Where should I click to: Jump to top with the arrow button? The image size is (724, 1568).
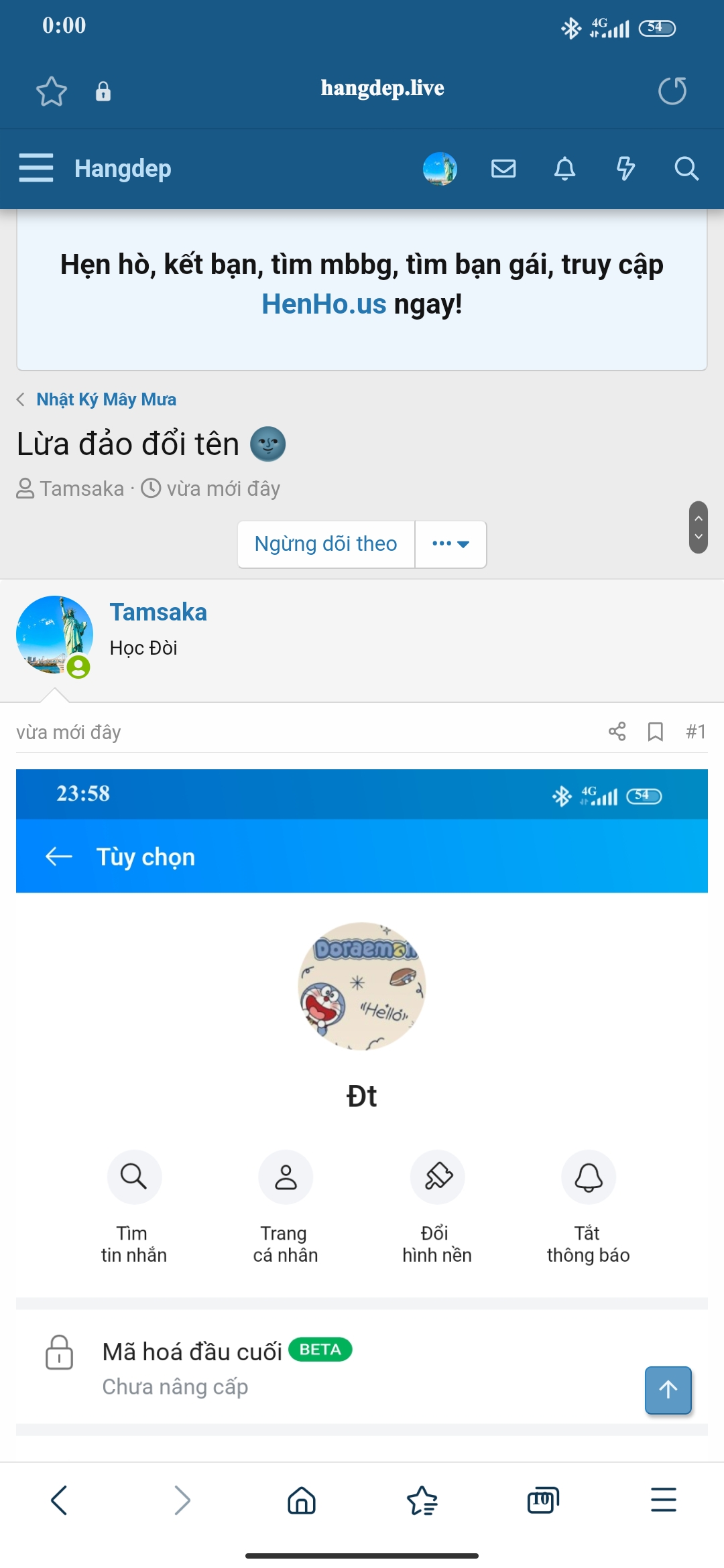668,1390
